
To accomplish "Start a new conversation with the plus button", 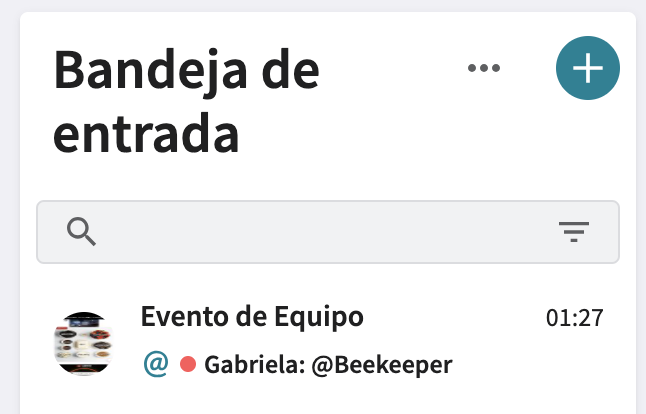I will [x=587, y=68].
